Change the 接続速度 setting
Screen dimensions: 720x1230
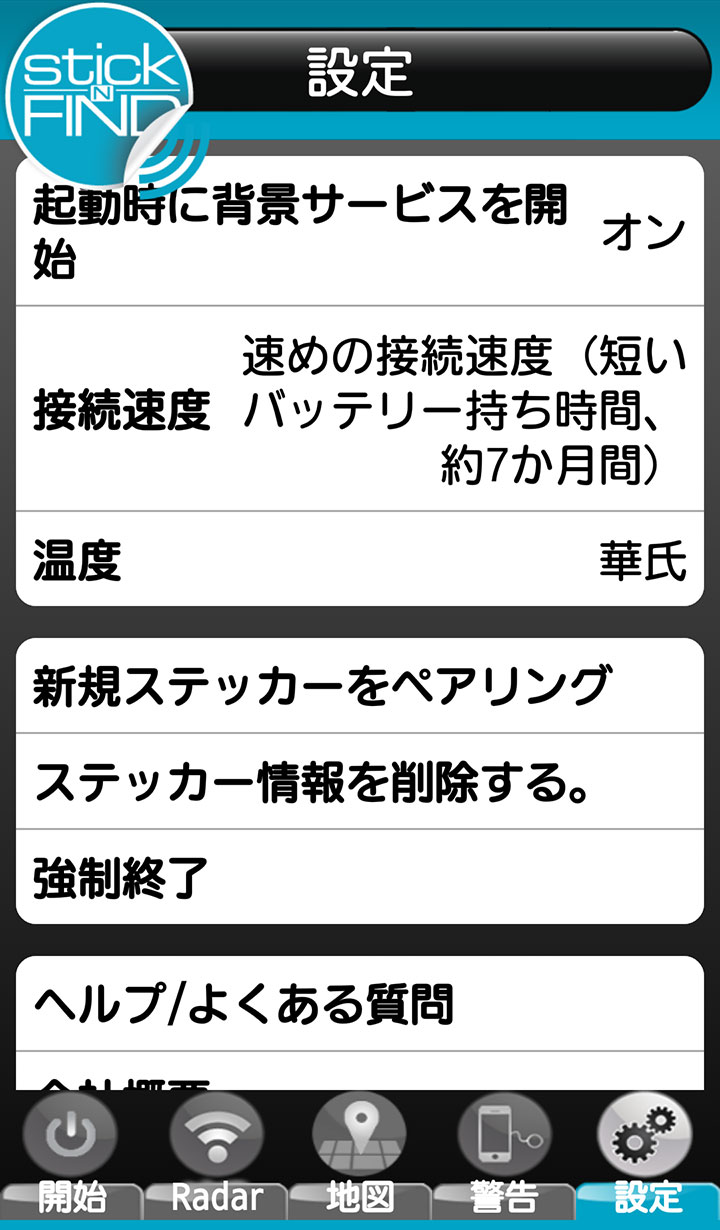[x=360, y=409]
